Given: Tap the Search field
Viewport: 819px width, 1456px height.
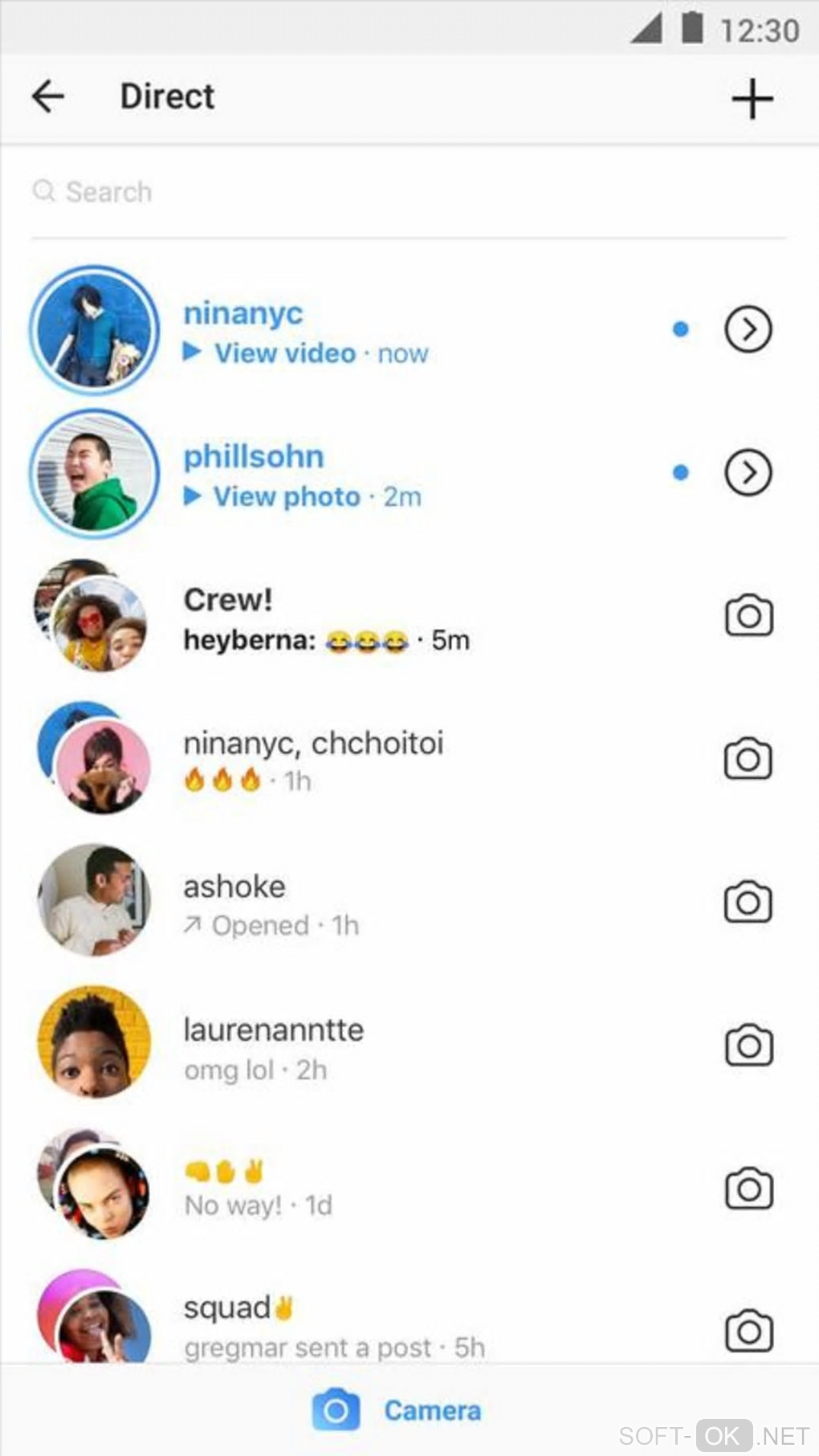Looking at the screenshot, I should pos(321,192).
